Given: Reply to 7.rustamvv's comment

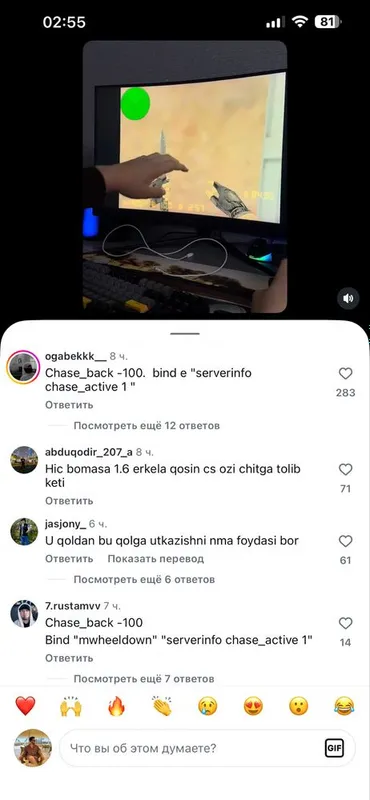Looking at the screenshot, I should [69, 658].
